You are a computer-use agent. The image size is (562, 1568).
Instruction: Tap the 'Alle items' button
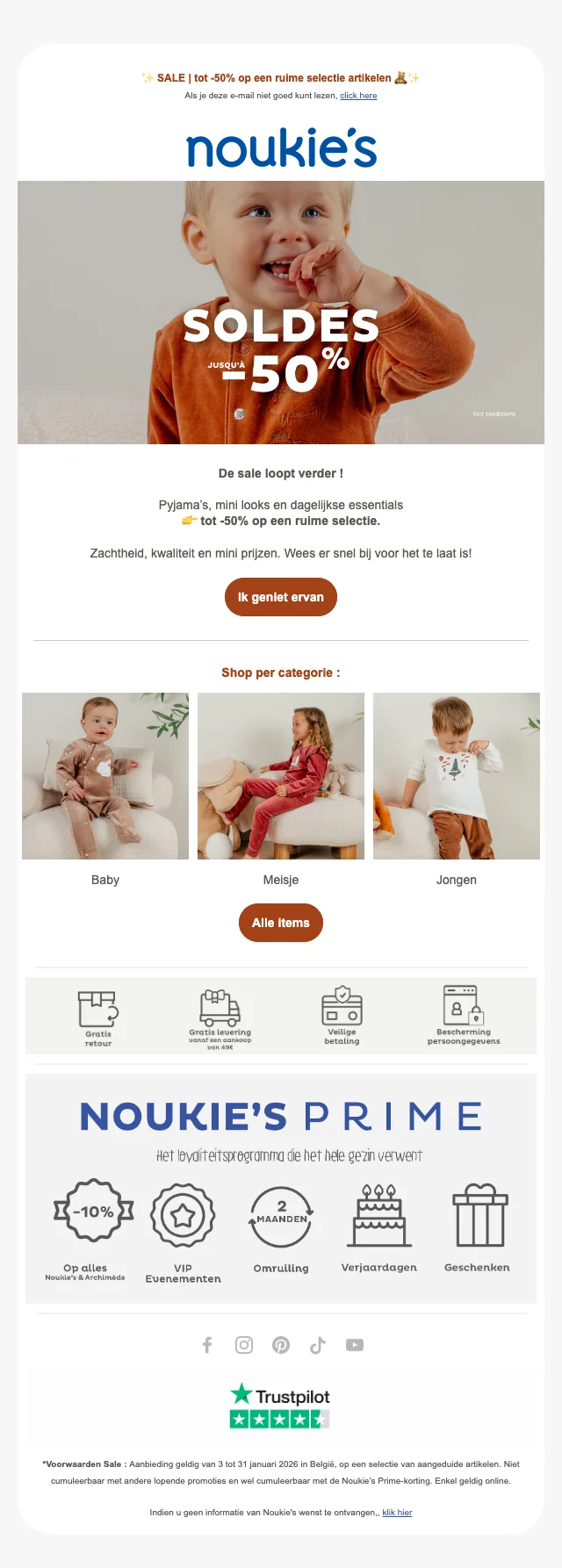(x=281, y=923)
